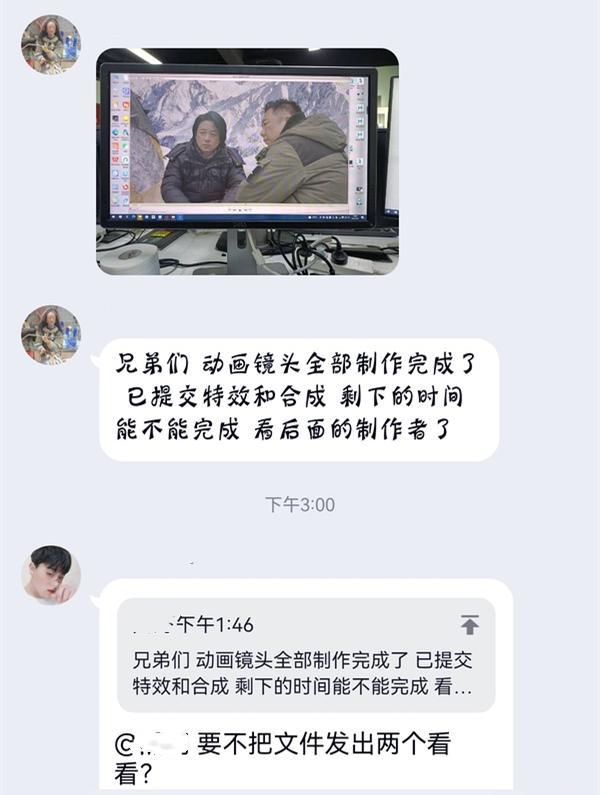Tap the sender's avatar beside the photo
The image size is (600, 795).
[x=51, y=45]
